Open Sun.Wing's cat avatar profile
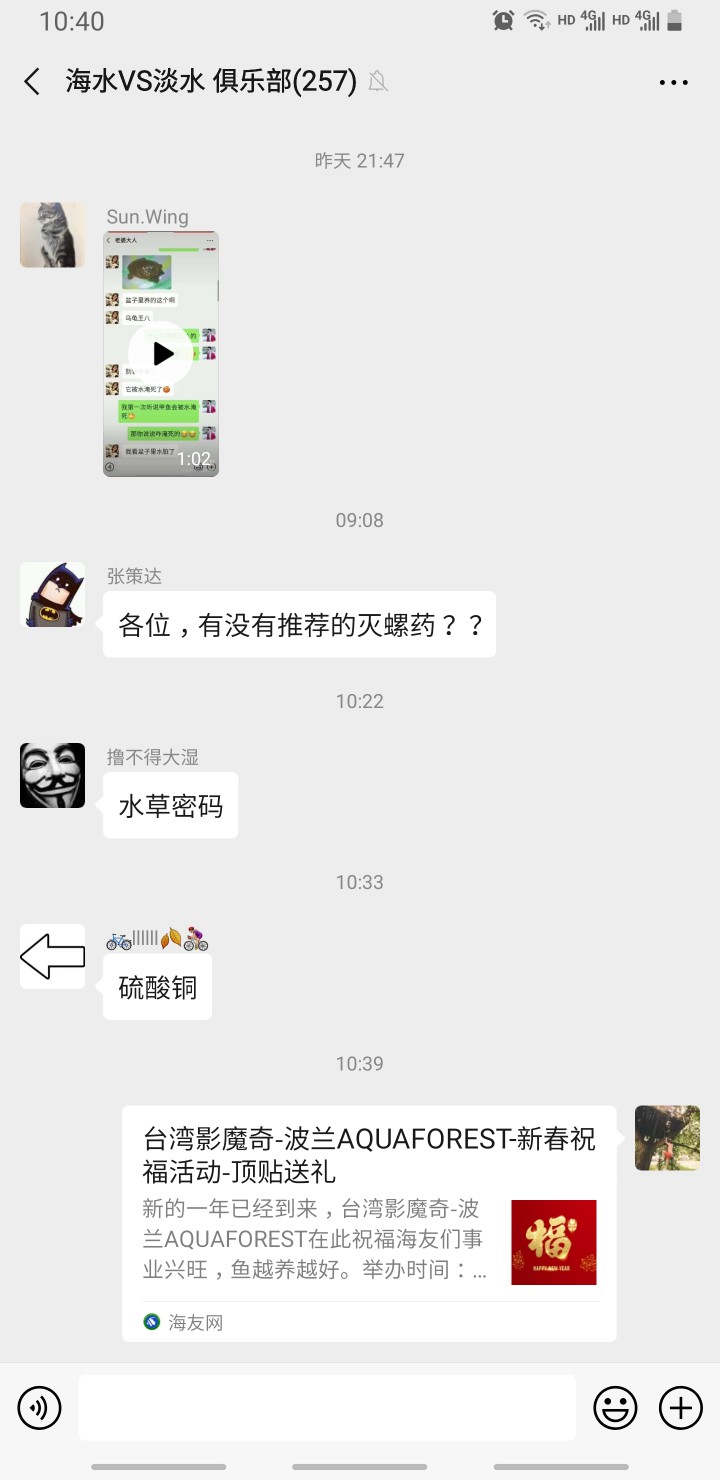 pos(52,235)
